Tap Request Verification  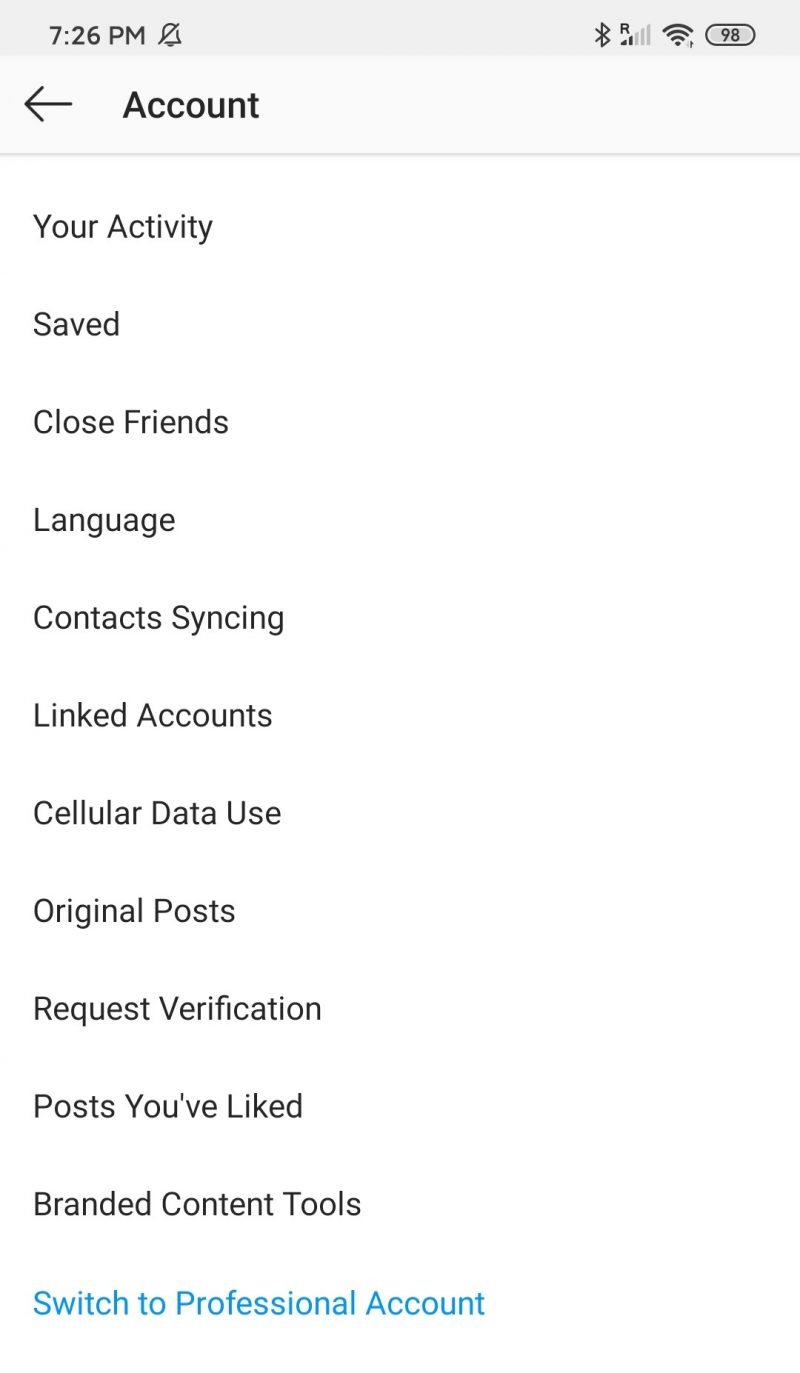pyautogui.click(x=177, y=1008)
